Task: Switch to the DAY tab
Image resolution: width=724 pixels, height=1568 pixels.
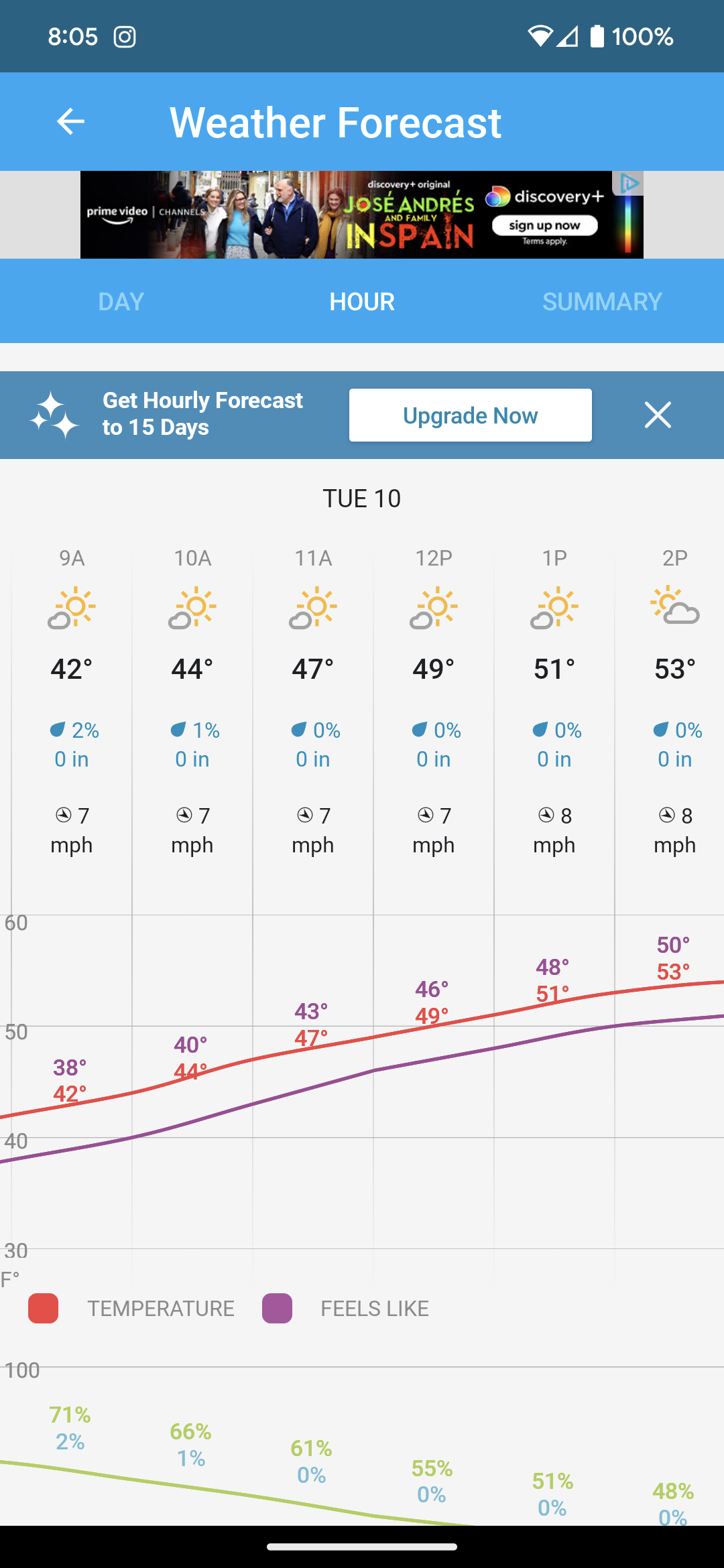Action: [x=121, y=302]
